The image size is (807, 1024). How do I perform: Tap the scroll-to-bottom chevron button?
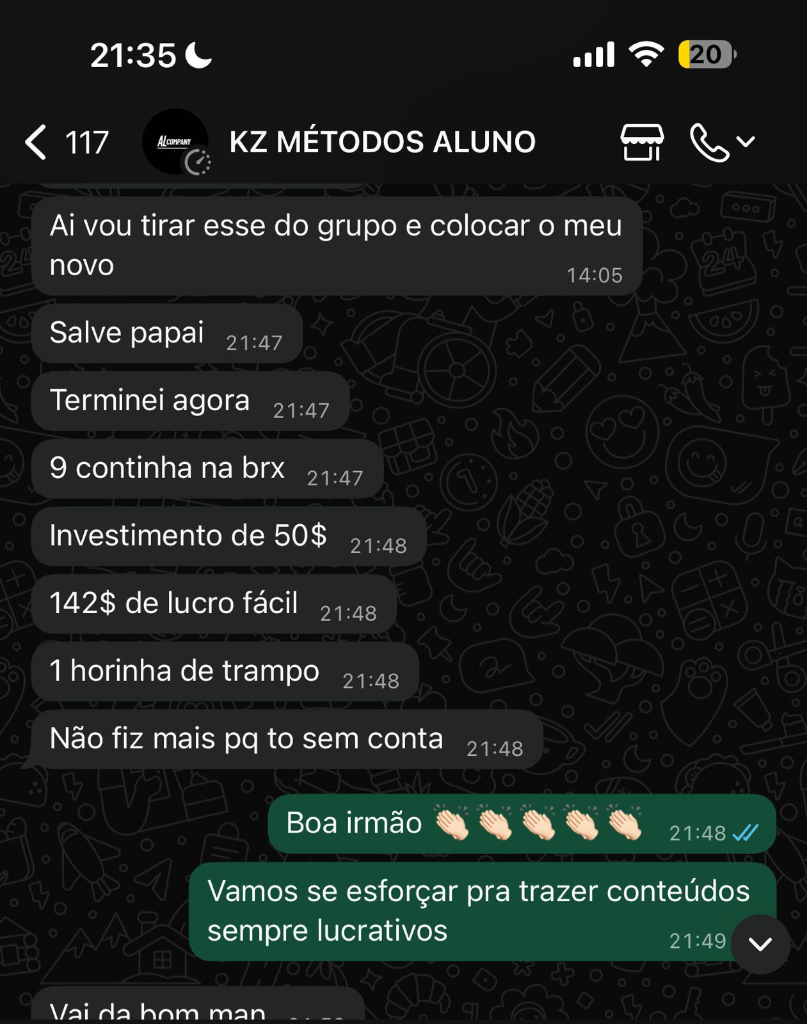(x=761, y=944)
